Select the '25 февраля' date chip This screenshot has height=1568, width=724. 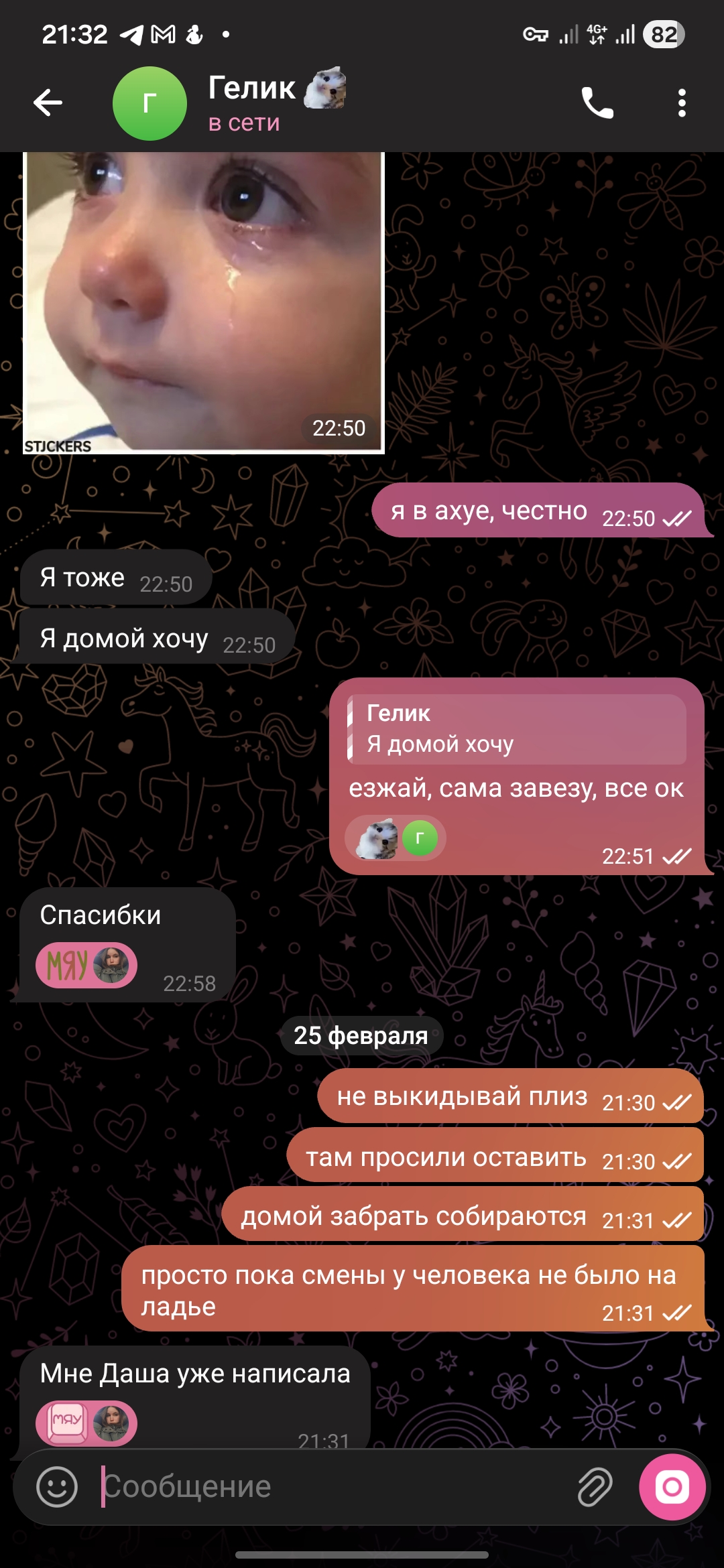361,1035
